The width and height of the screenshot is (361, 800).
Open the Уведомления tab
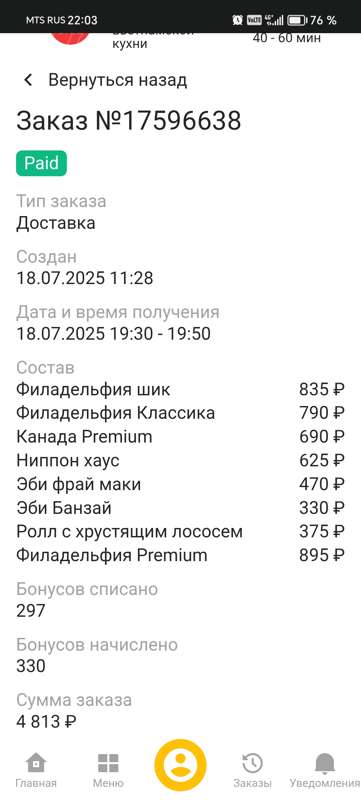coord(325,769)
